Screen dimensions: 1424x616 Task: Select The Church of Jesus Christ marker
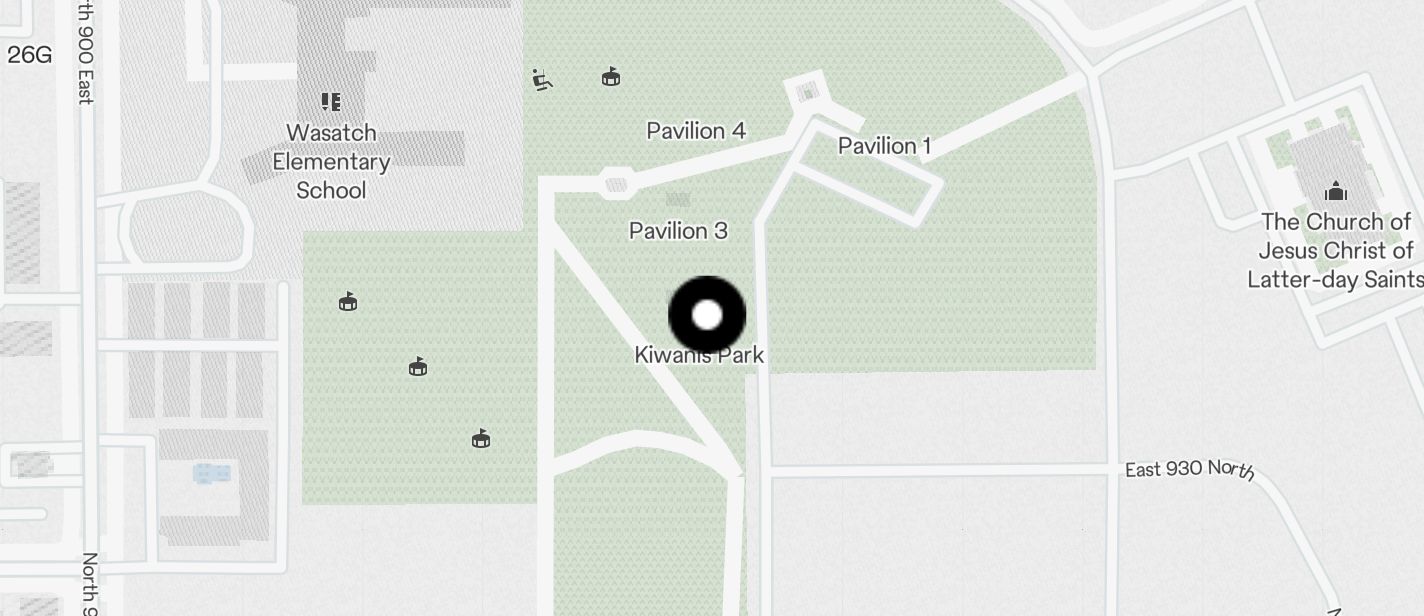click(1335, 192)
